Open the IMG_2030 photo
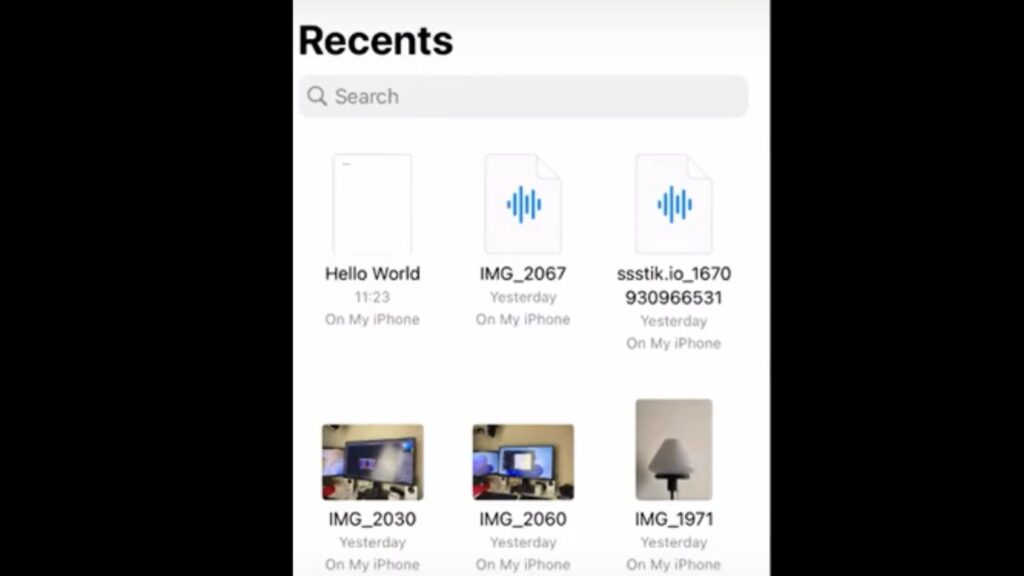1024x576 pixels. pos(372,462)
